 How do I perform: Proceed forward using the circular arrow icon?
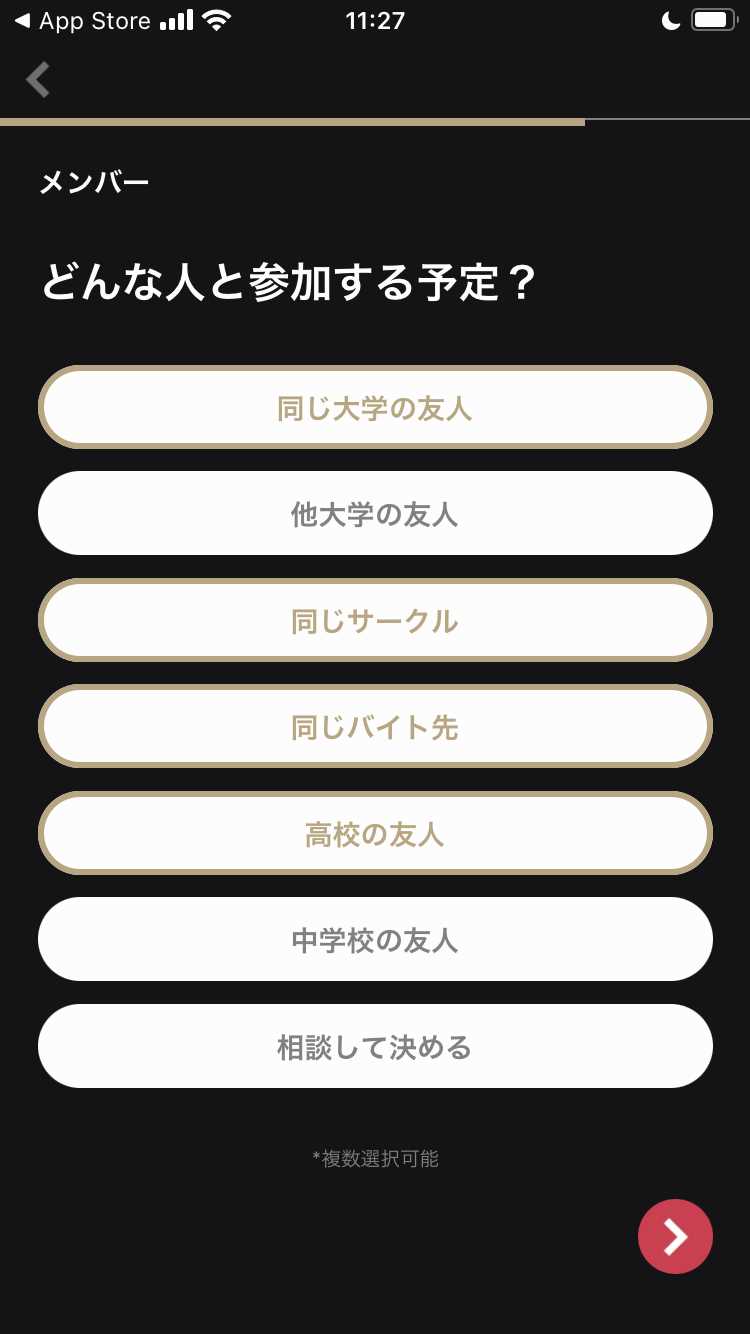(675, 1236)
